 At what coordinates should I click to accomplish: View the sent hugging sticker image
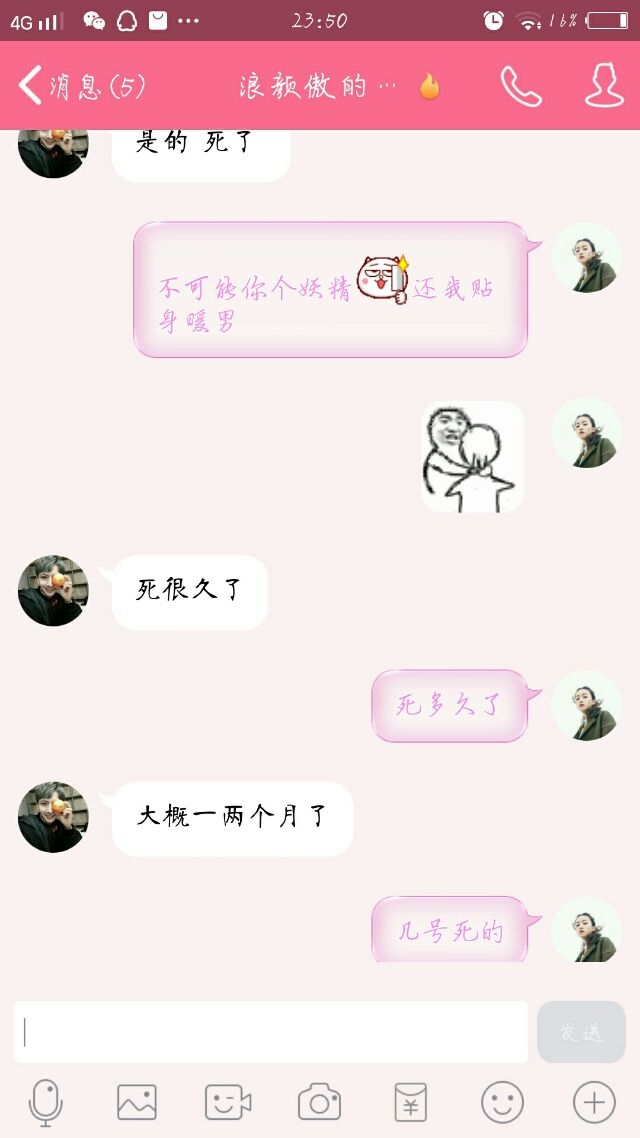472,457
